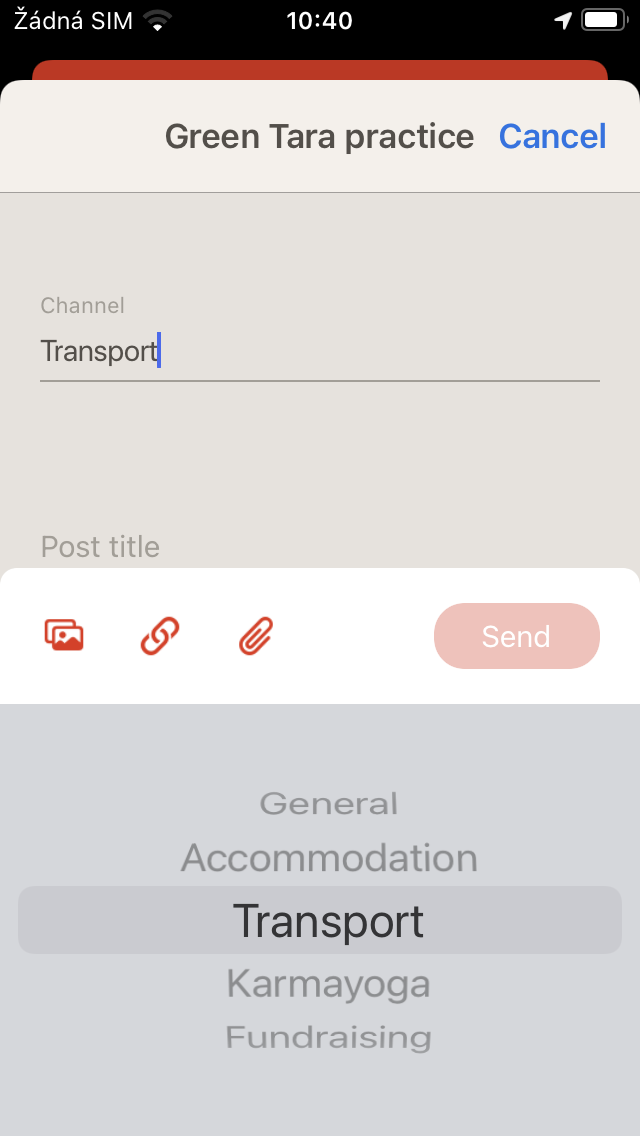Cancel the new post
The width and height of the screenshot is (640, 1136).
click(x=552, y=136)
